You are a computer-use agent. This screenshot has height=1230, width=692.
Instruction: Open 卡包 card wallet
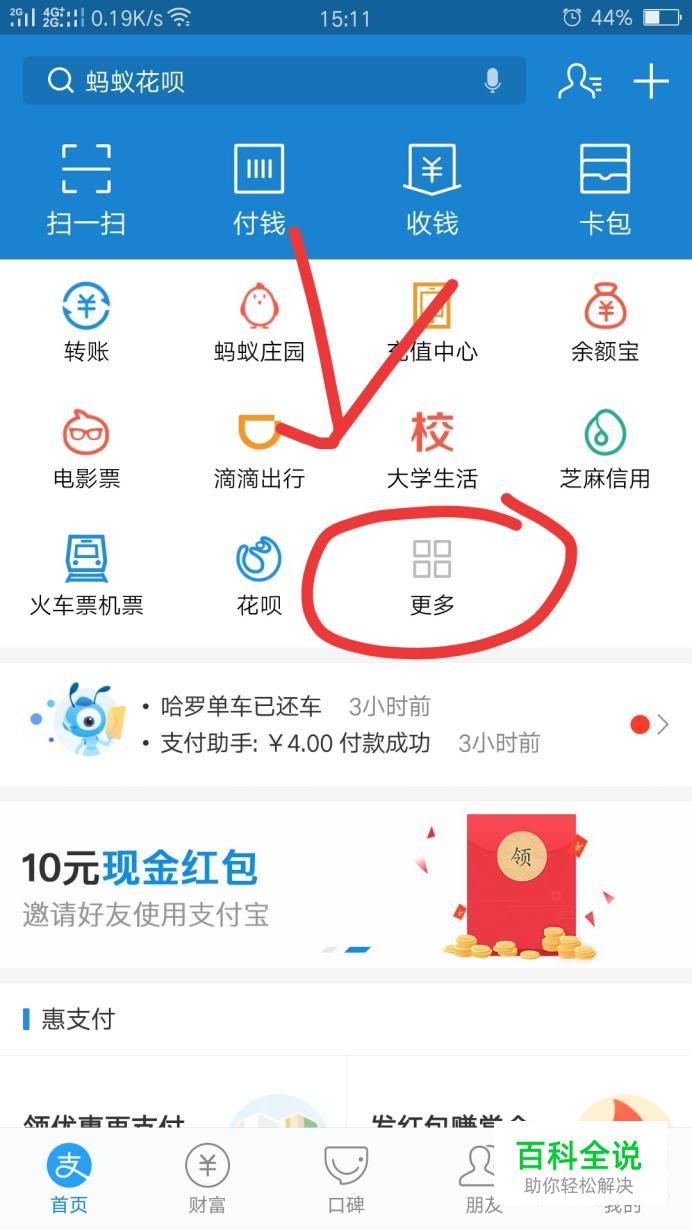(605, 189)
